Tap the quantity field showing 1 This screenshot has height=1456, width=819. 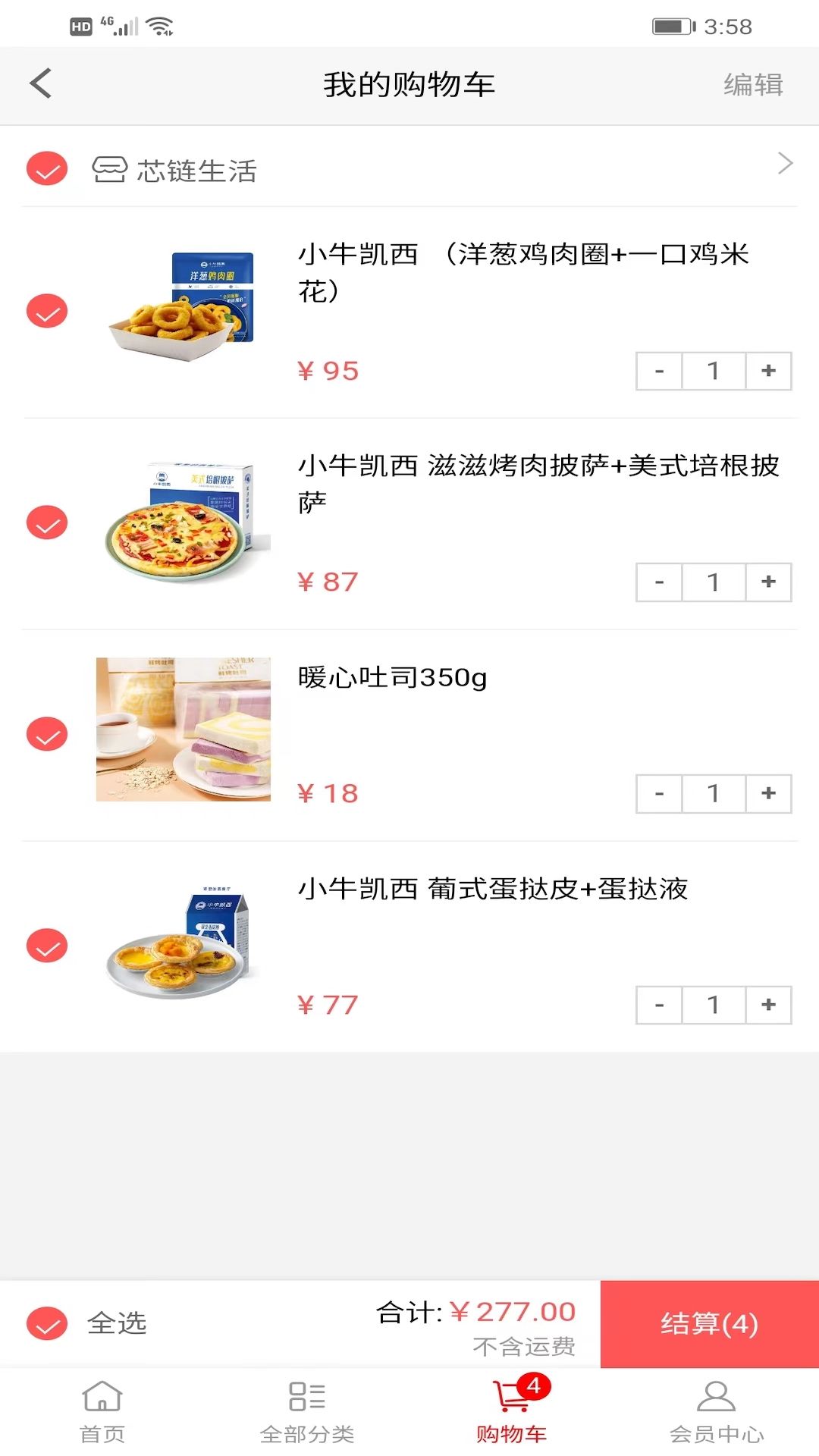713,371
